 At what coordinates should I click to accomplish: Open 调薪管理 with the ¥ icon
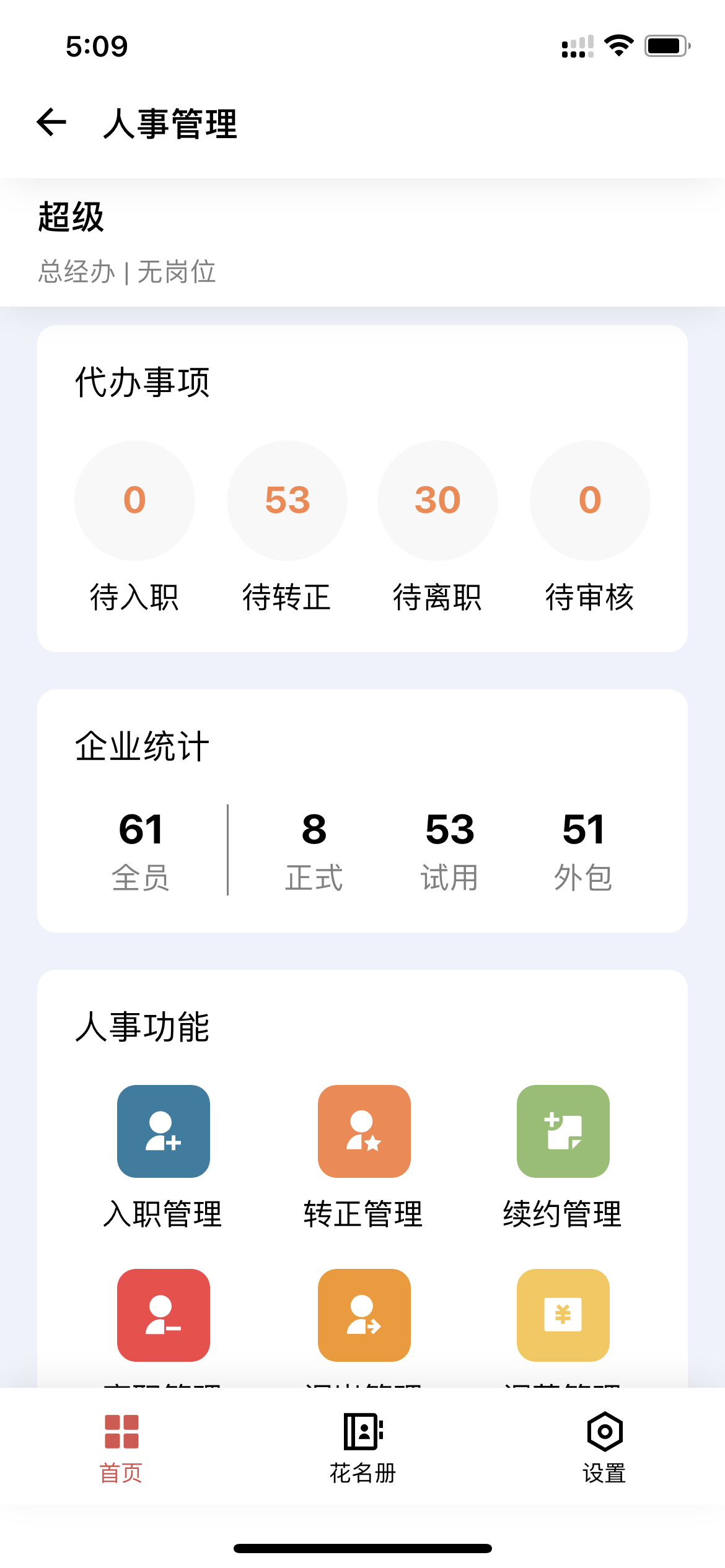pyautogui.click(x=563, y=1315)
